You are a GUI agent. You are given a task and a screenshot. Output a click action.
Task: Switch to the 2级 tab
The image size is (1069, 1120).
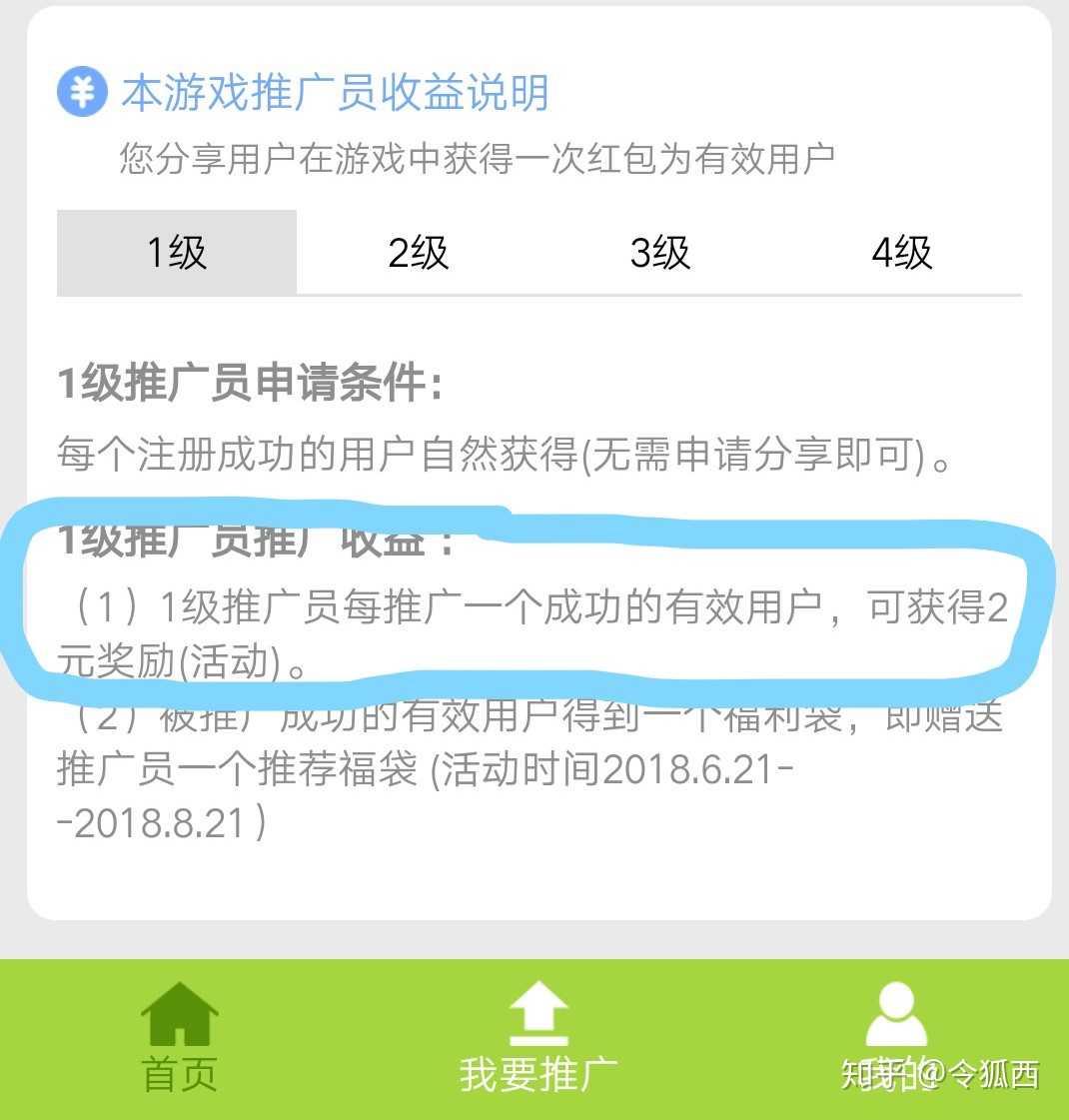pos(418,253)
